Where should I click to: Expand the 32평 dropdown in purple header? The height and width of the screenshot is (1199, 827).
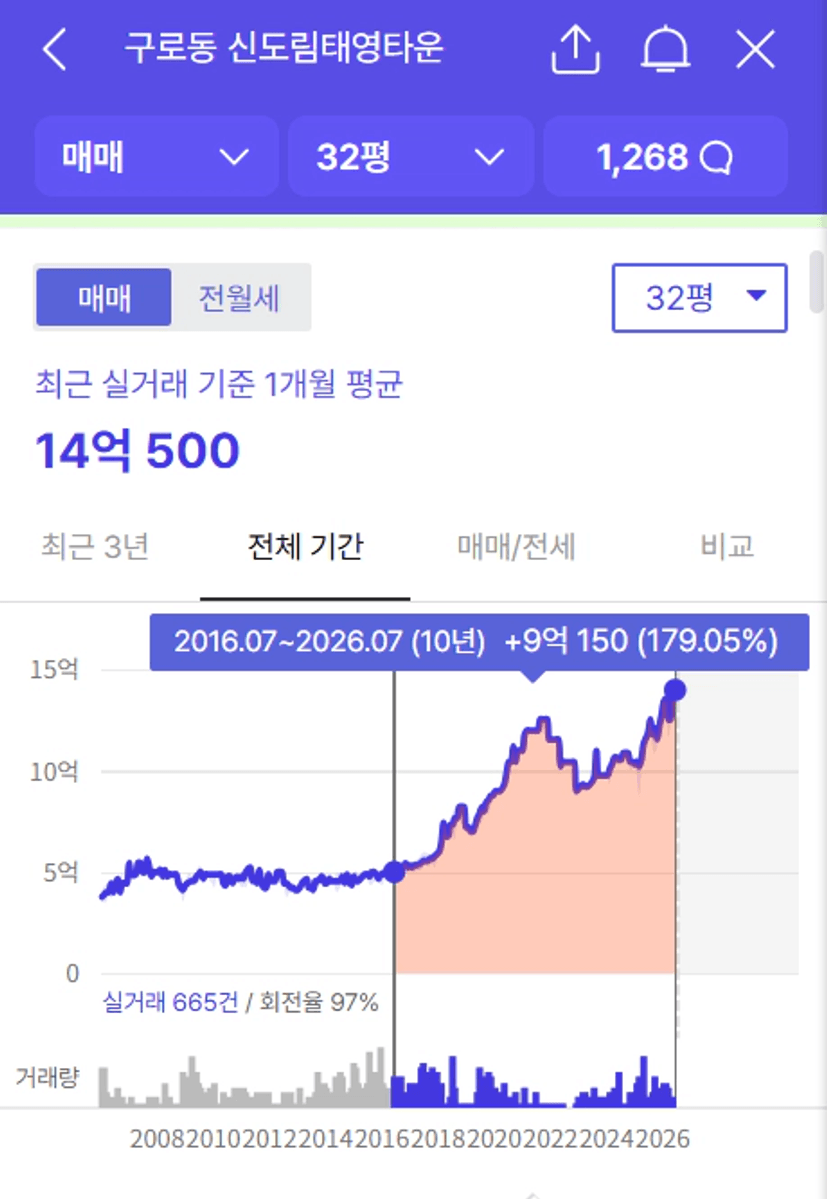click(x=410, y=157)
